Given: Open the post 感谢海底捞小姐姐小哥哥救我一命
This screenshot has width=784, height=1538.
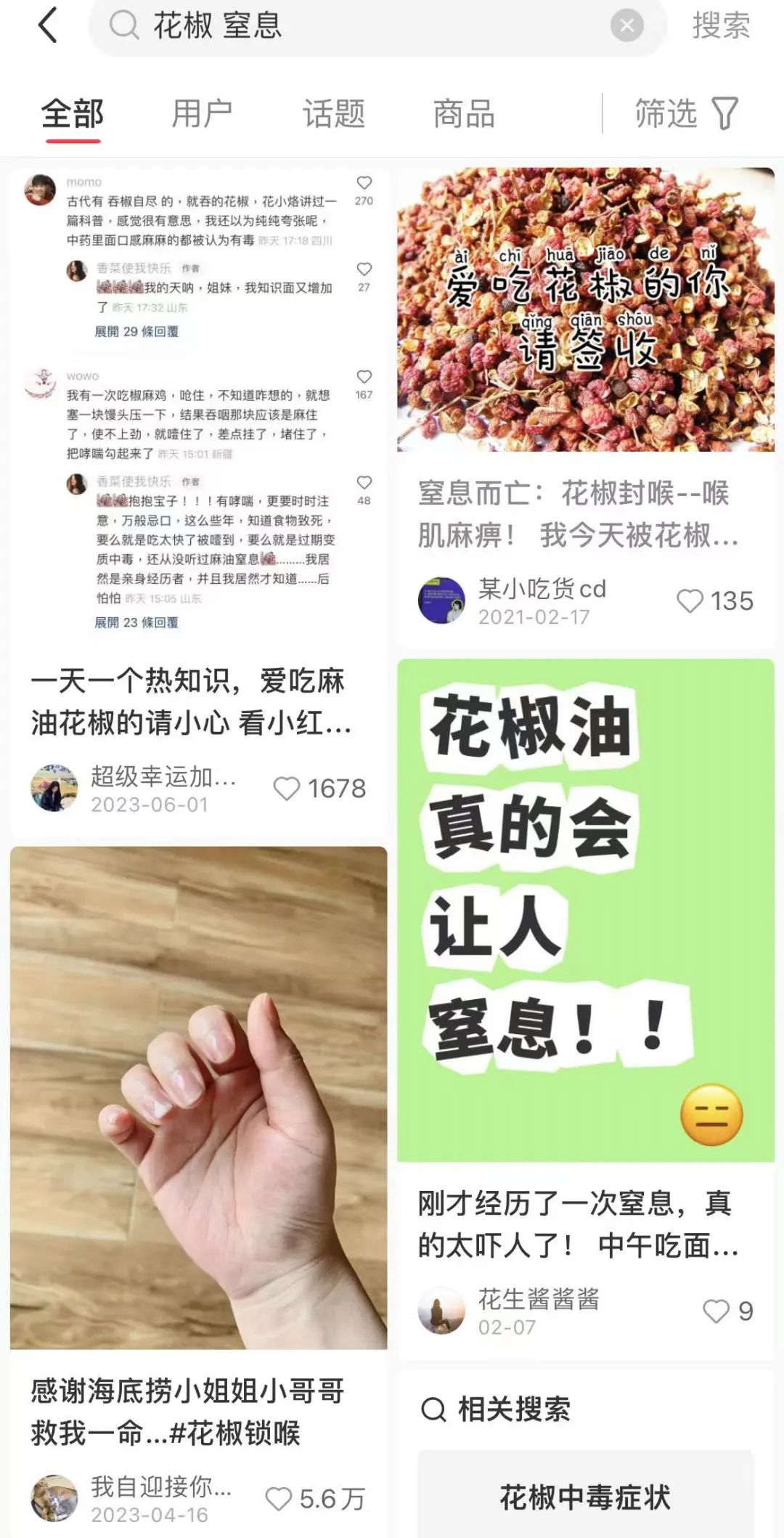Looking at the screenshot, I should (x=187, y=1412).
